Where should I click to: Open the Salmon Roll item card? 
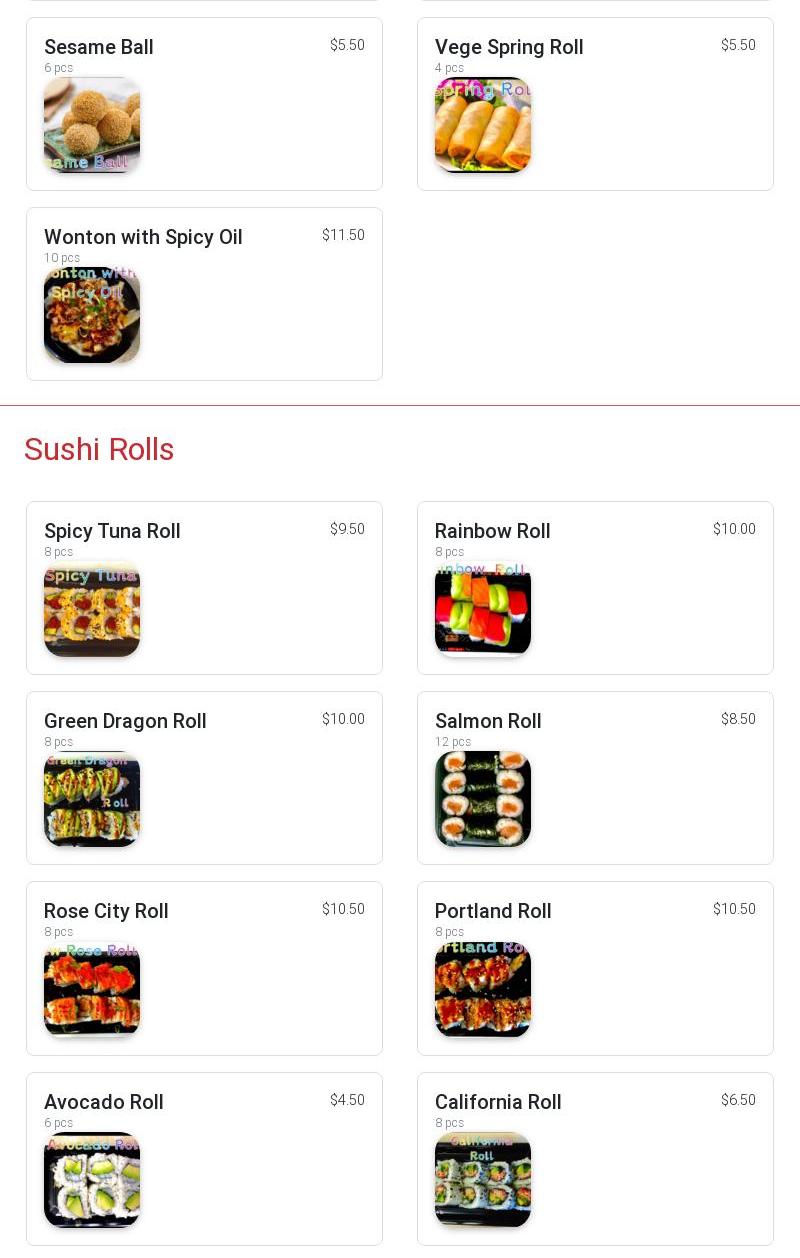595,778
